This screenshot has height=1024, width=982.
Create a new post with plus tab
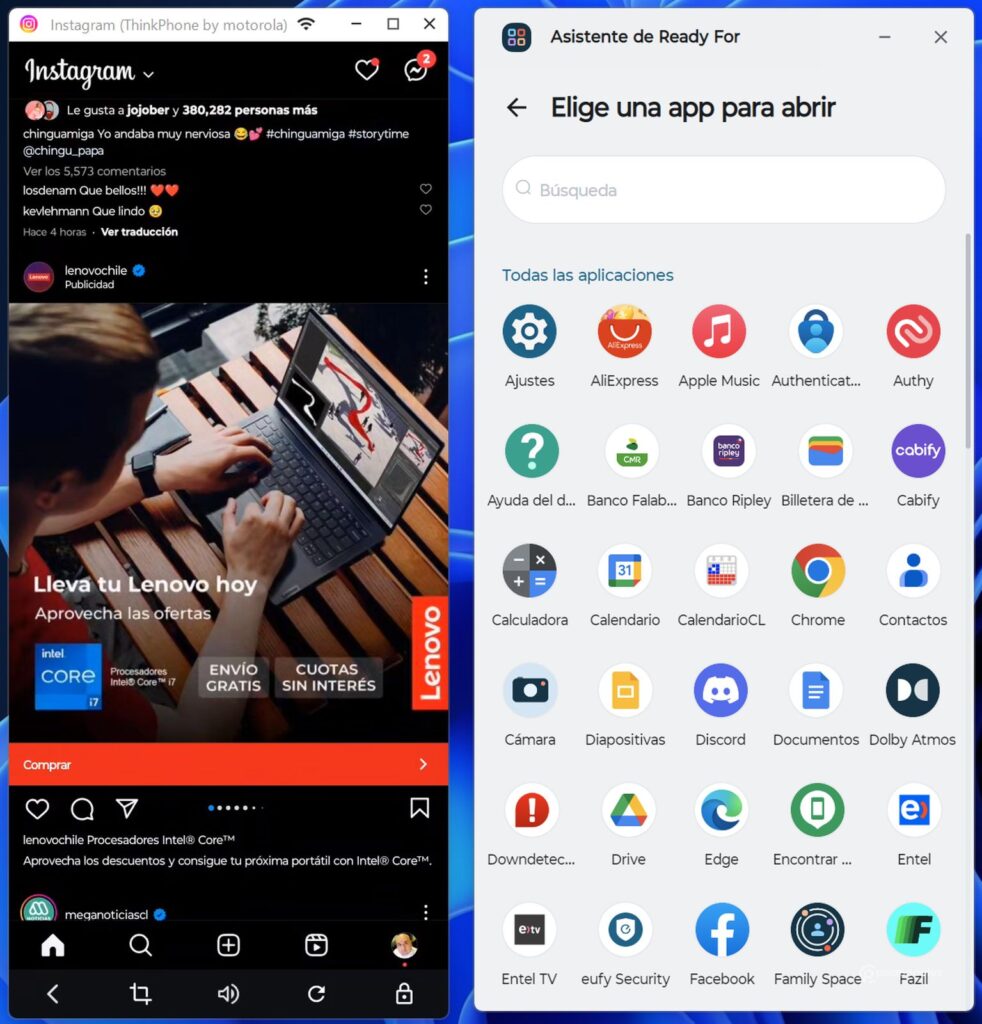click(228, 945)
